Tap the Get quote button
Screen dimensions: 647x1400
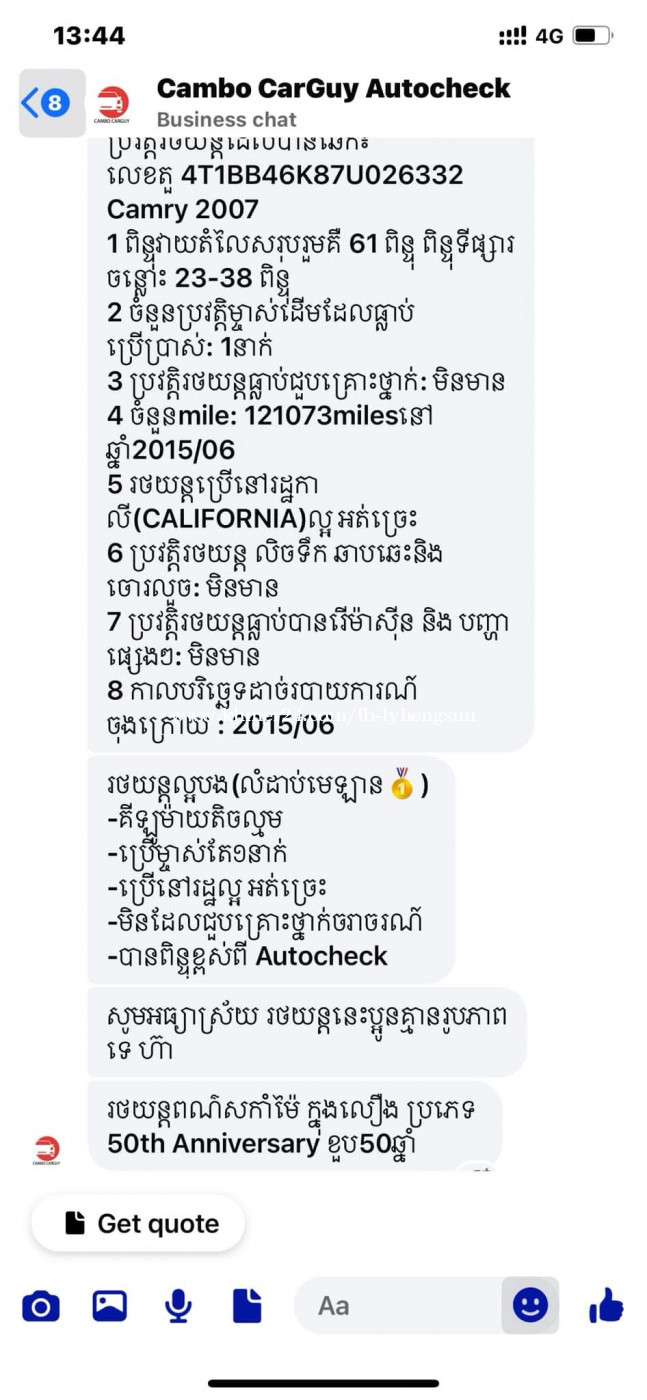(x=138, y=1224)
